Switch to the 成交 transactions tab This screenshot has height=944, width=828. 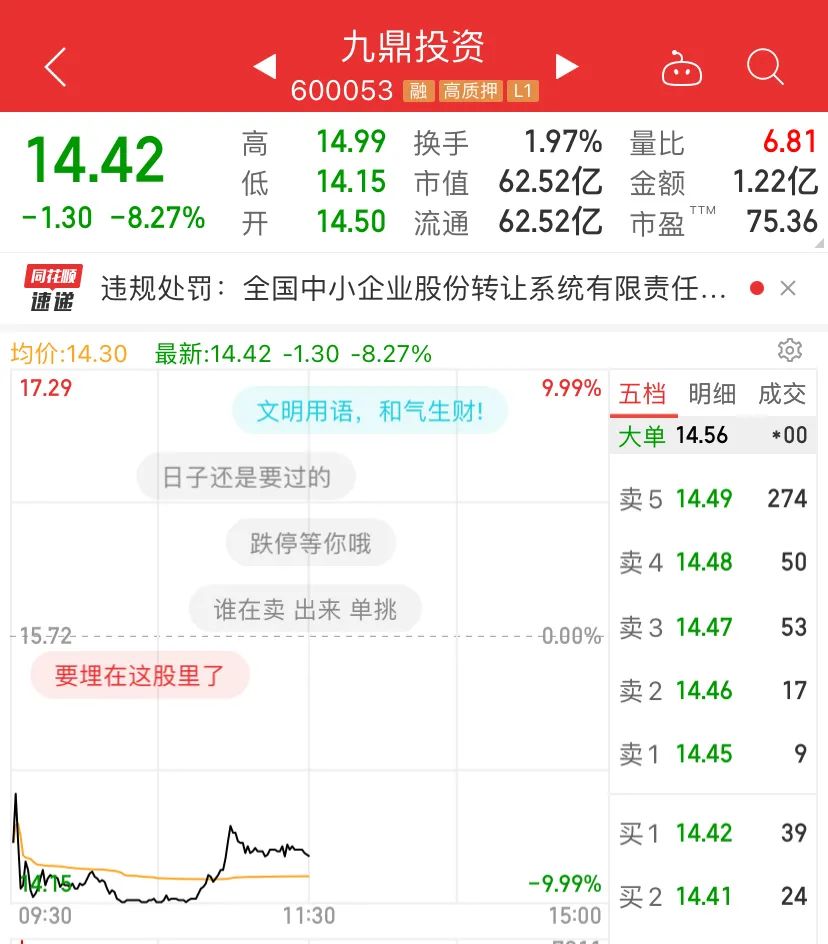coord(782,394)
